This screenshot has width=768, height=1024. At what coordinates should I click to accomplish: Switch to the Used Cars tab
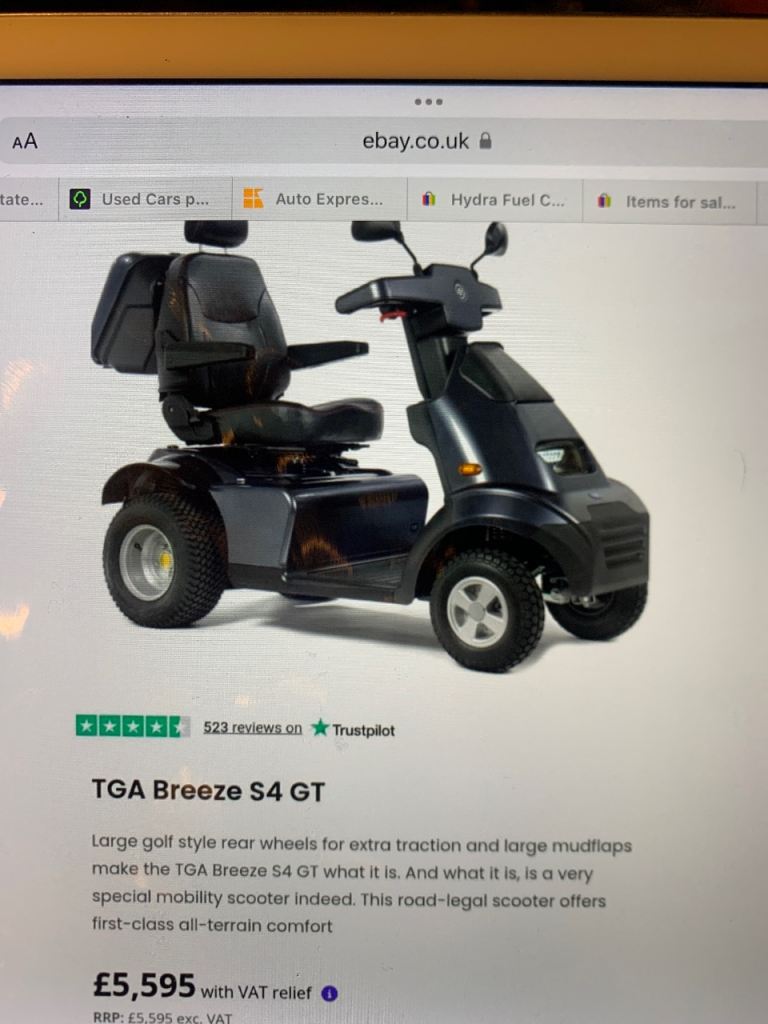pyautogui.click(x=146, y=199)
